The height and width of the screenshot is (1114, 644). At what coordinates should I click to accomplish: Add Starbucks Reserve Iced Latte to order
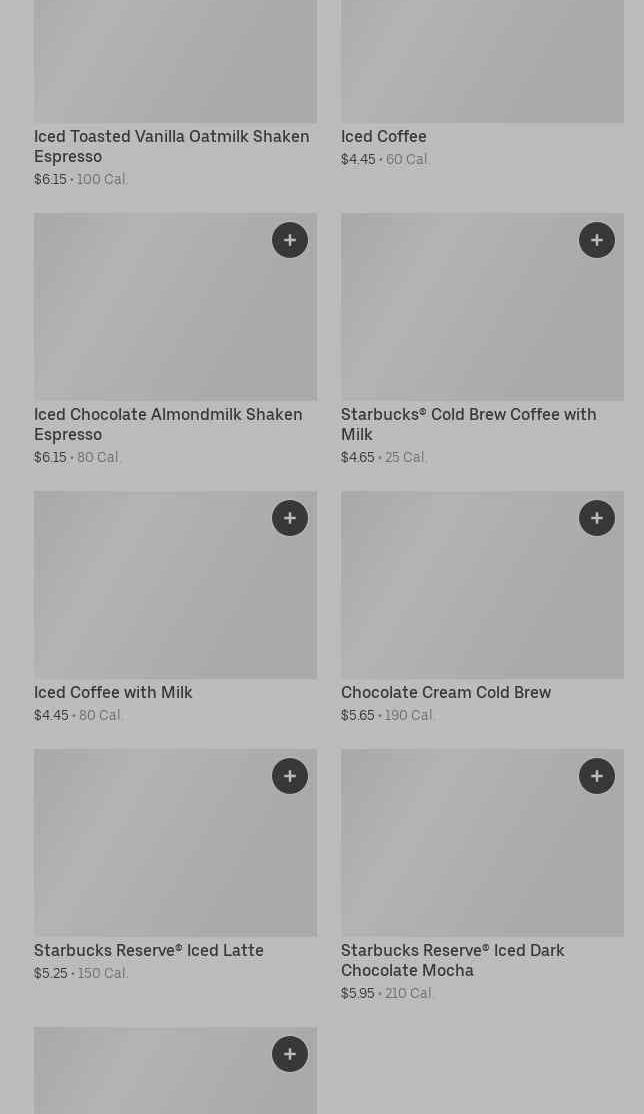pos(290,776)
